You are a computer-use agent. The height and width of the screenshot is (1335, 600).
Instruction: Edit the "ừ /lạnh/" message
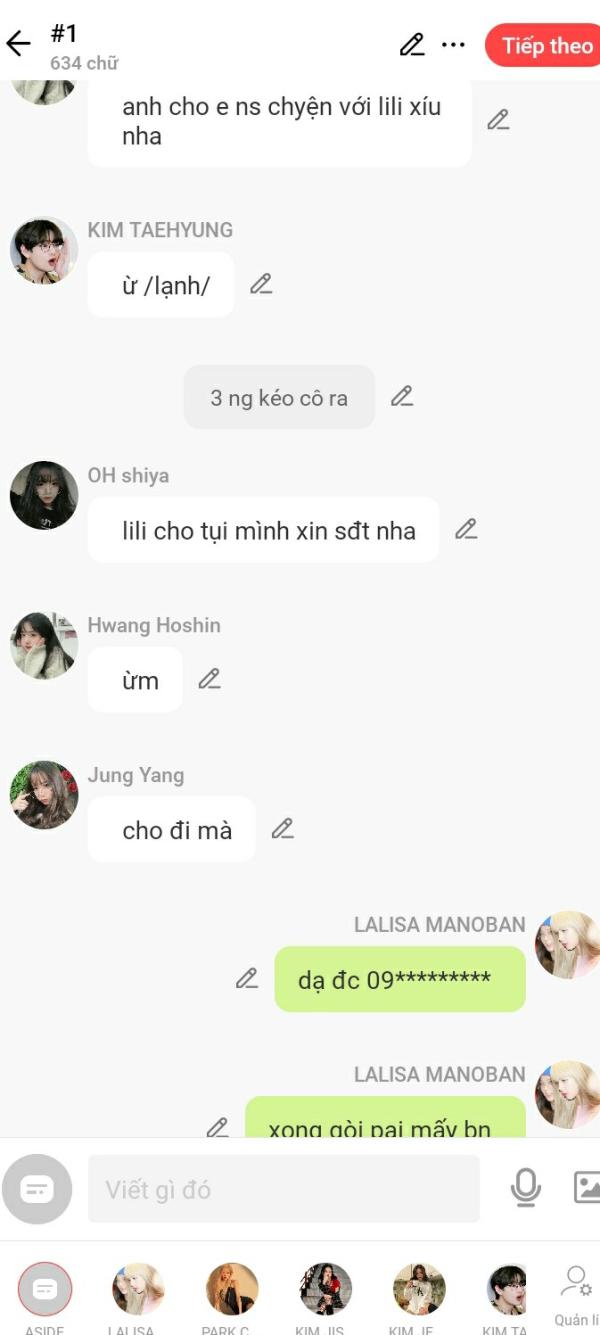click(261, 284)
